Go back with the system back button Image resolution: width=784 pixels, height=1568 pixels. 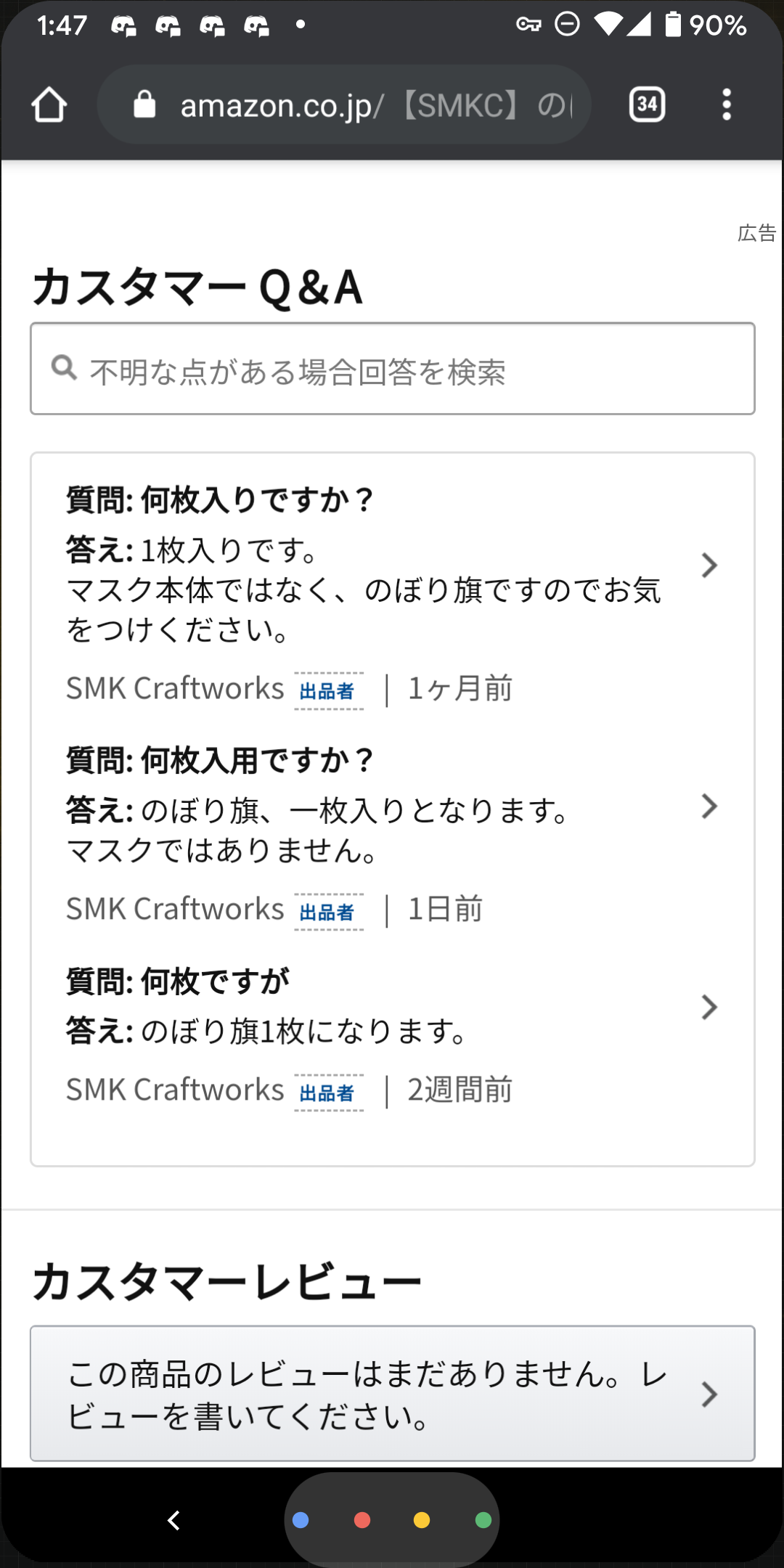tap(173, 1520)
